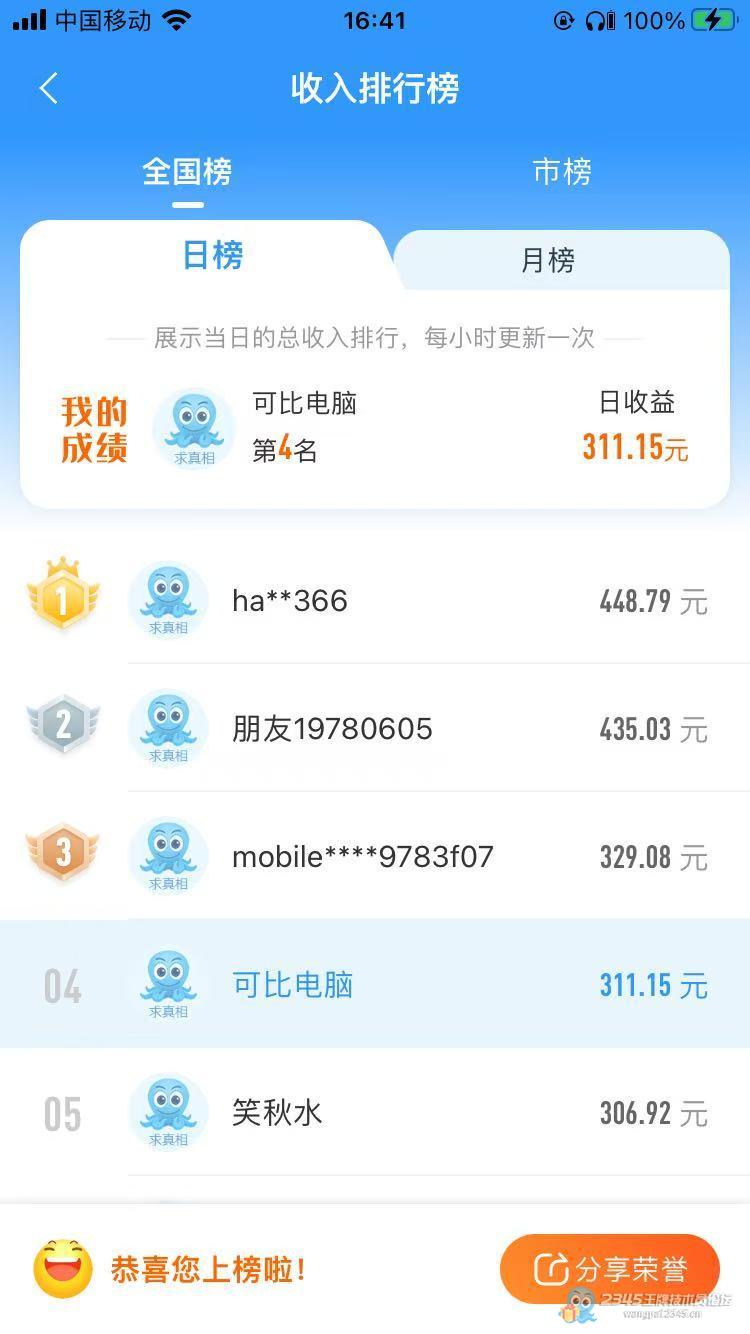750x1334 pixels.
Task: Select the 月榜 monthly ranking tab
Action: [548, 261]
